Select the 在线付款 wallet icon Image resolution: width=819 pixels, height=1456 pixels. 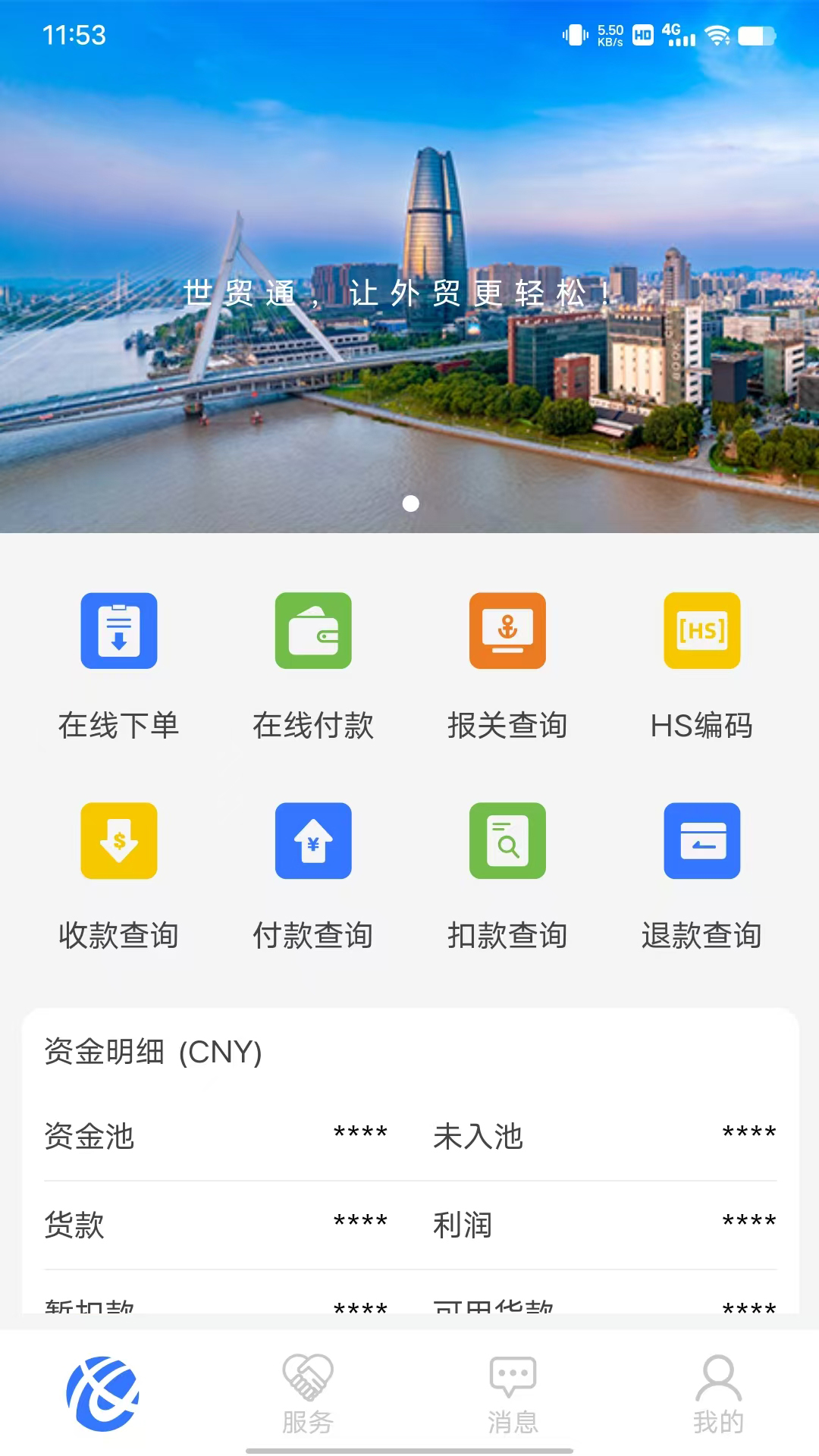[313, 632]
